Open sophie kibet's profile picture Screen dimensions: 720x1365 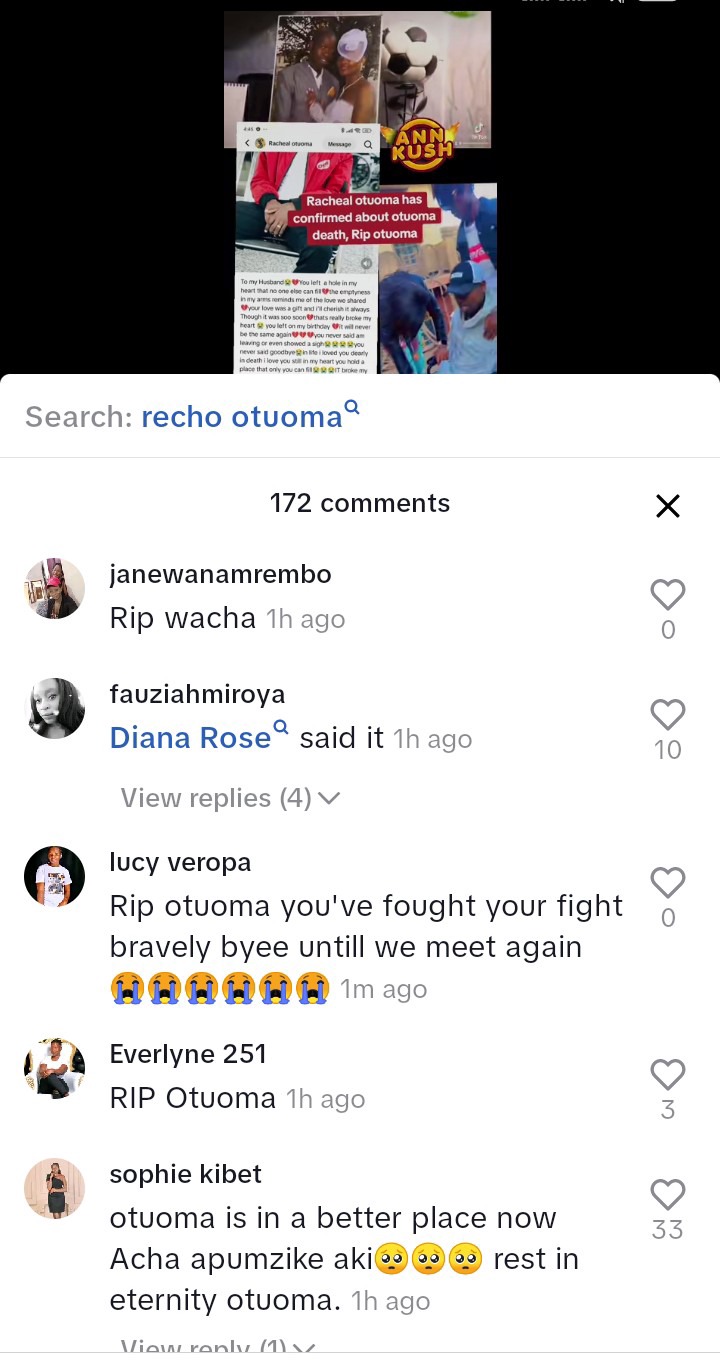point(54,1188)
